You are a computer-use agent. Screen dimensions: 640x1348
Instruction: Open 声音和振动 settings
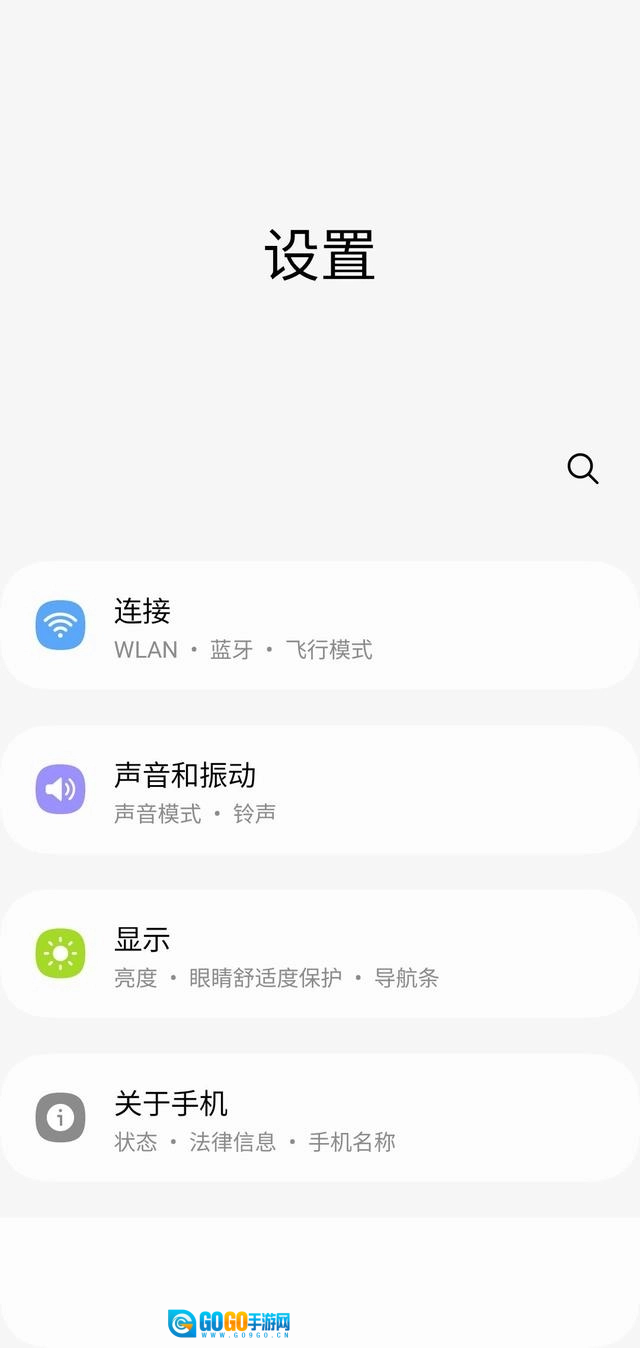[x=320, y=790]
